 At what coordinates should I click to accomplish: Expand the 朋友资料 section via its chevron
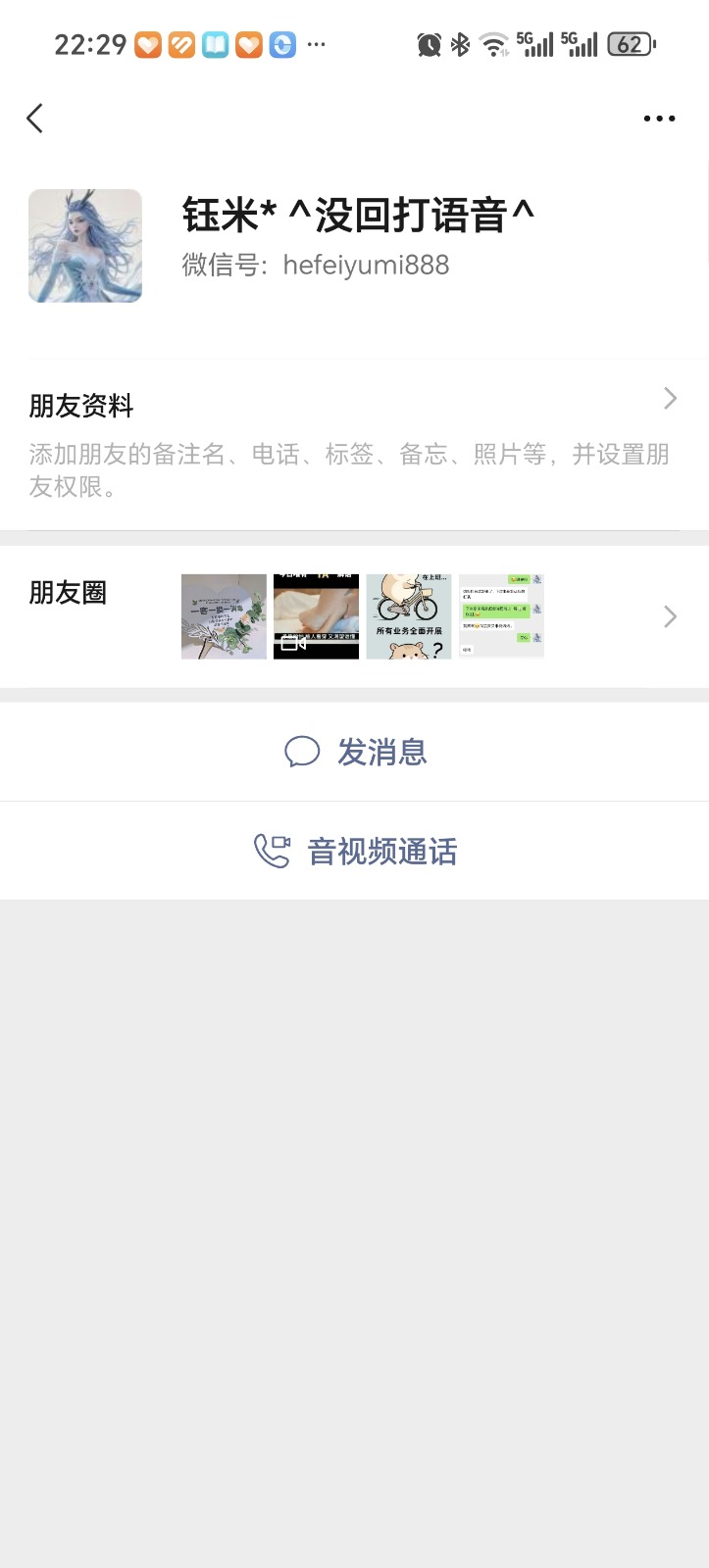pyautogui.click(x=670, y=399)
